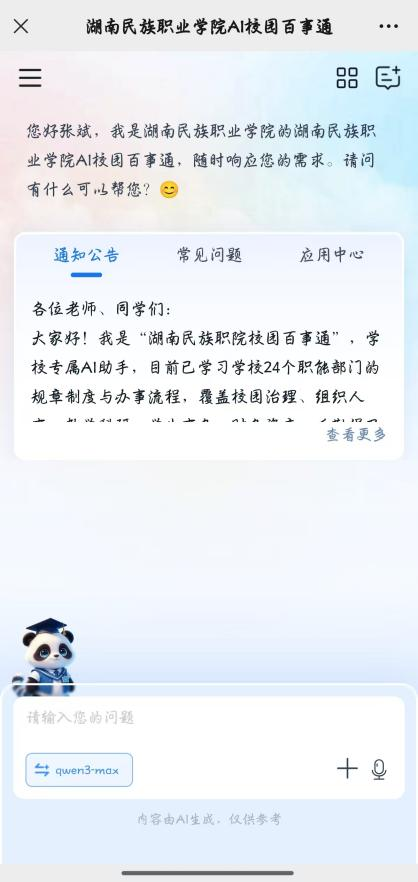The width and height of the screenshot is (418, 882).
Task: Close the mini program page
Action: pyautogui.click(x=21, y=26)
